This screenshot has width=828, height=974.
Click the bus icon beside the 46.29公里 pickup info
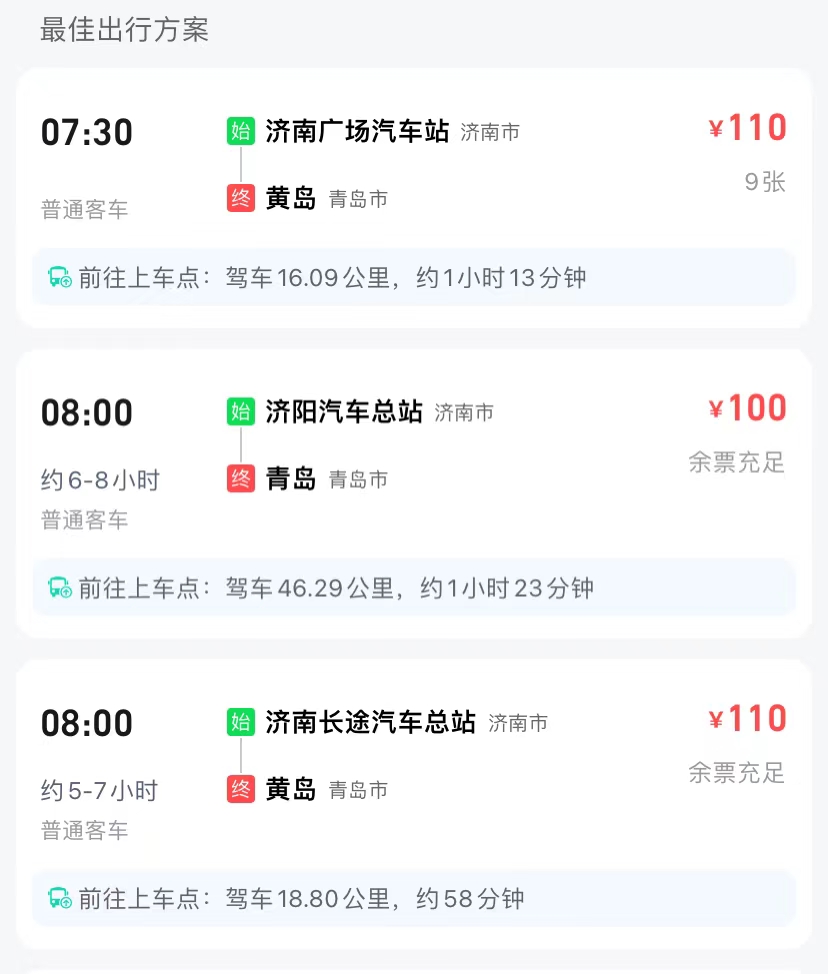click(62, 587)
